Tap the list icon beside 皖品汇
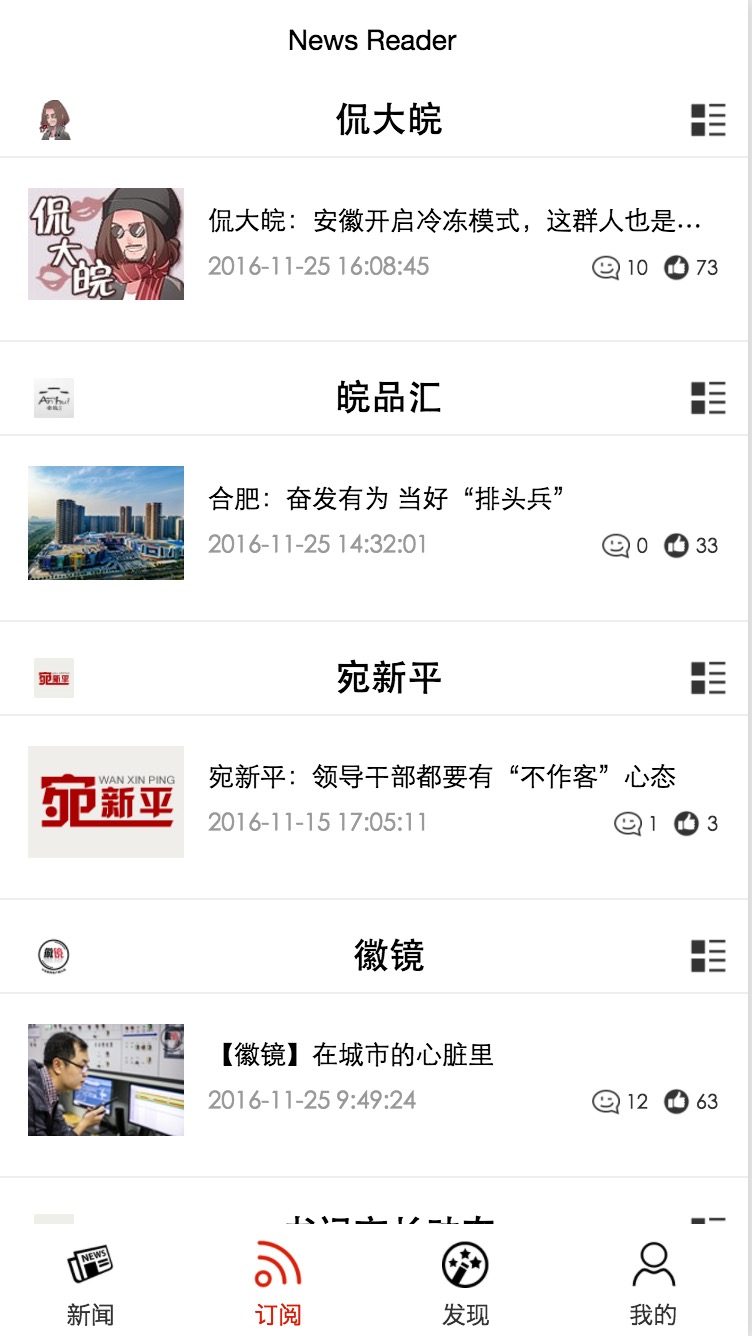The image size is (752, 1336). (708, 398)
